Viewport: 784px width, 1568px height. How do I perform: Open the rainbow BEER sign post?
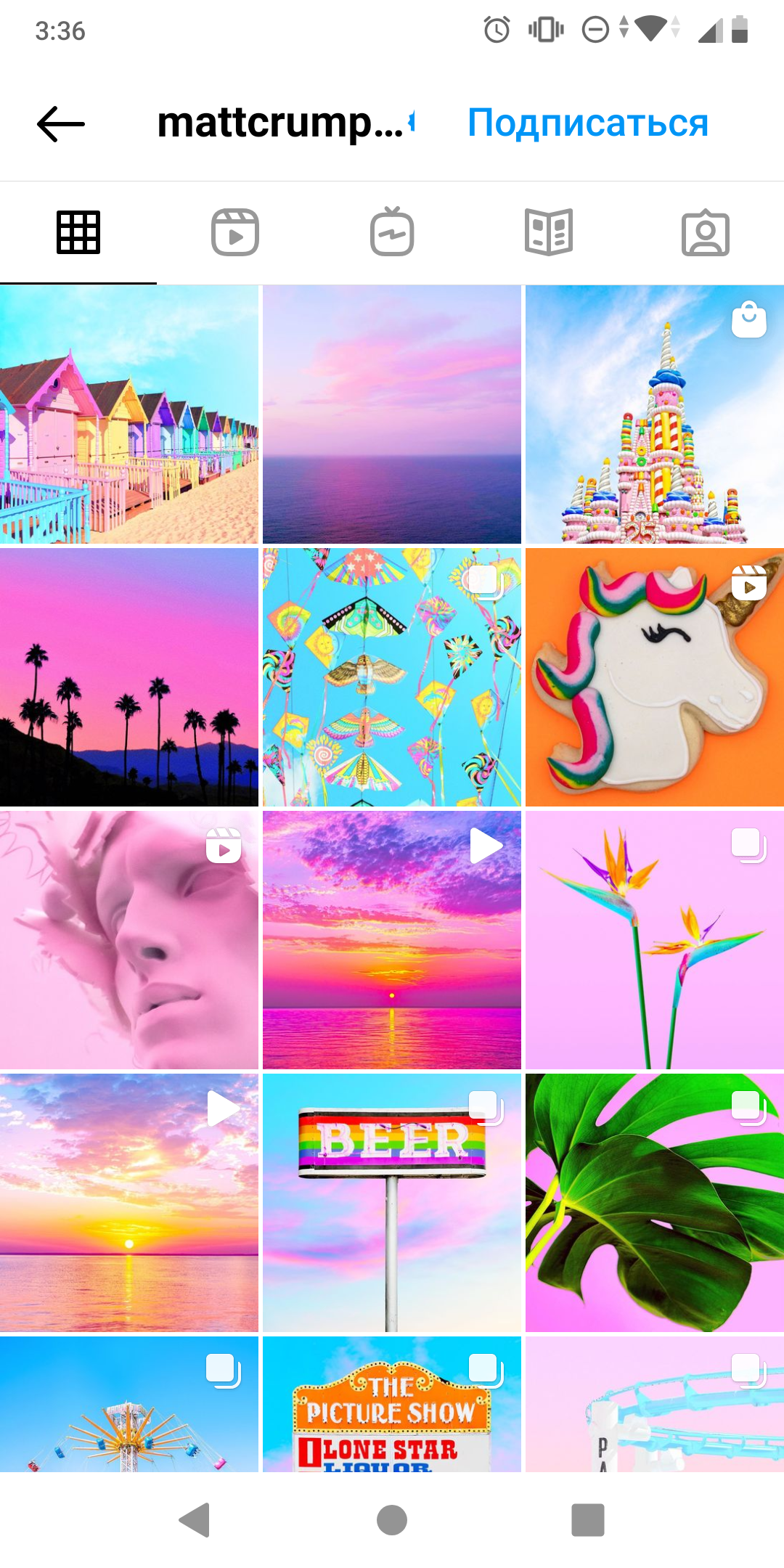pos(392,1203)
